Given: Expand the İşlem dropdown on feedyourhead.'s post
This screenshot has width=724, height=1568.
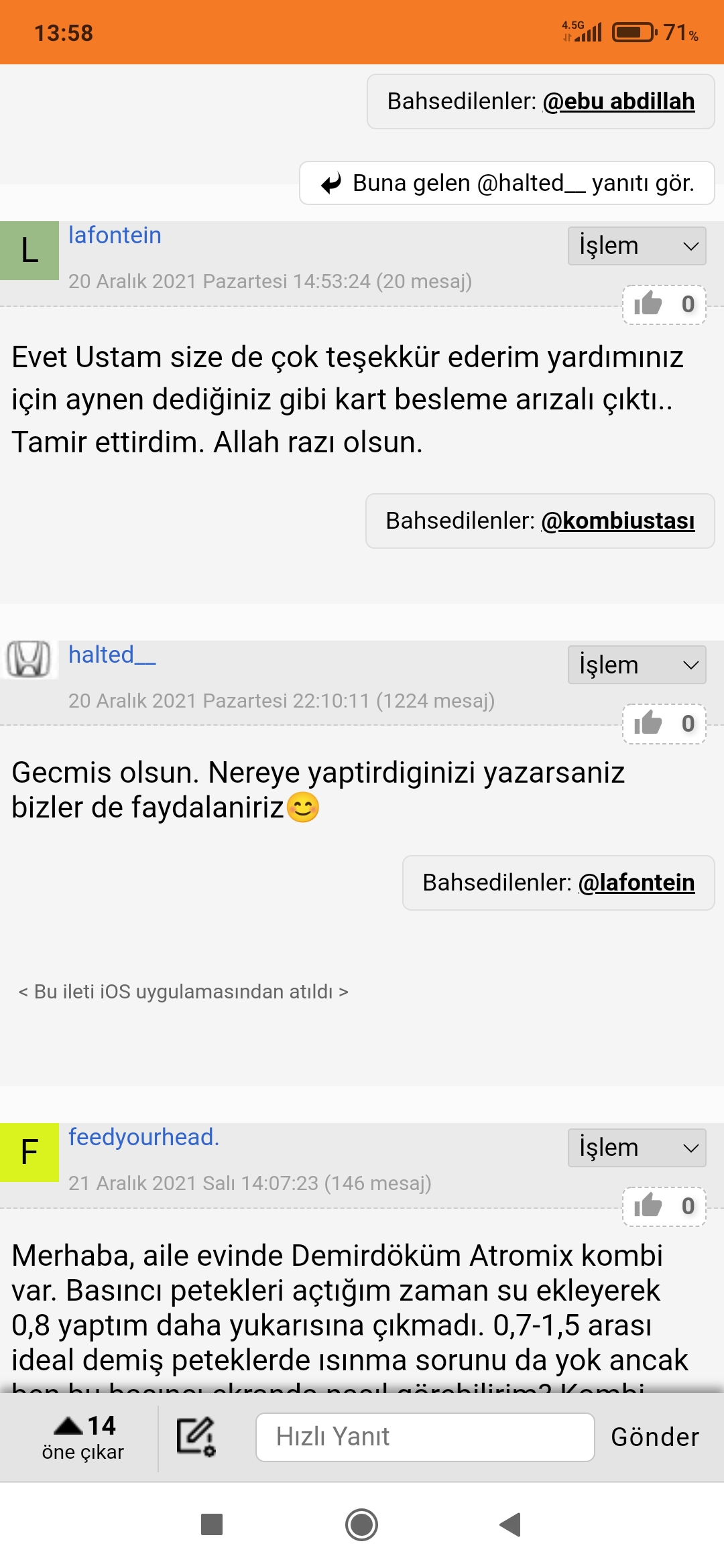Looking at the screenshot, I should 637,1148.
